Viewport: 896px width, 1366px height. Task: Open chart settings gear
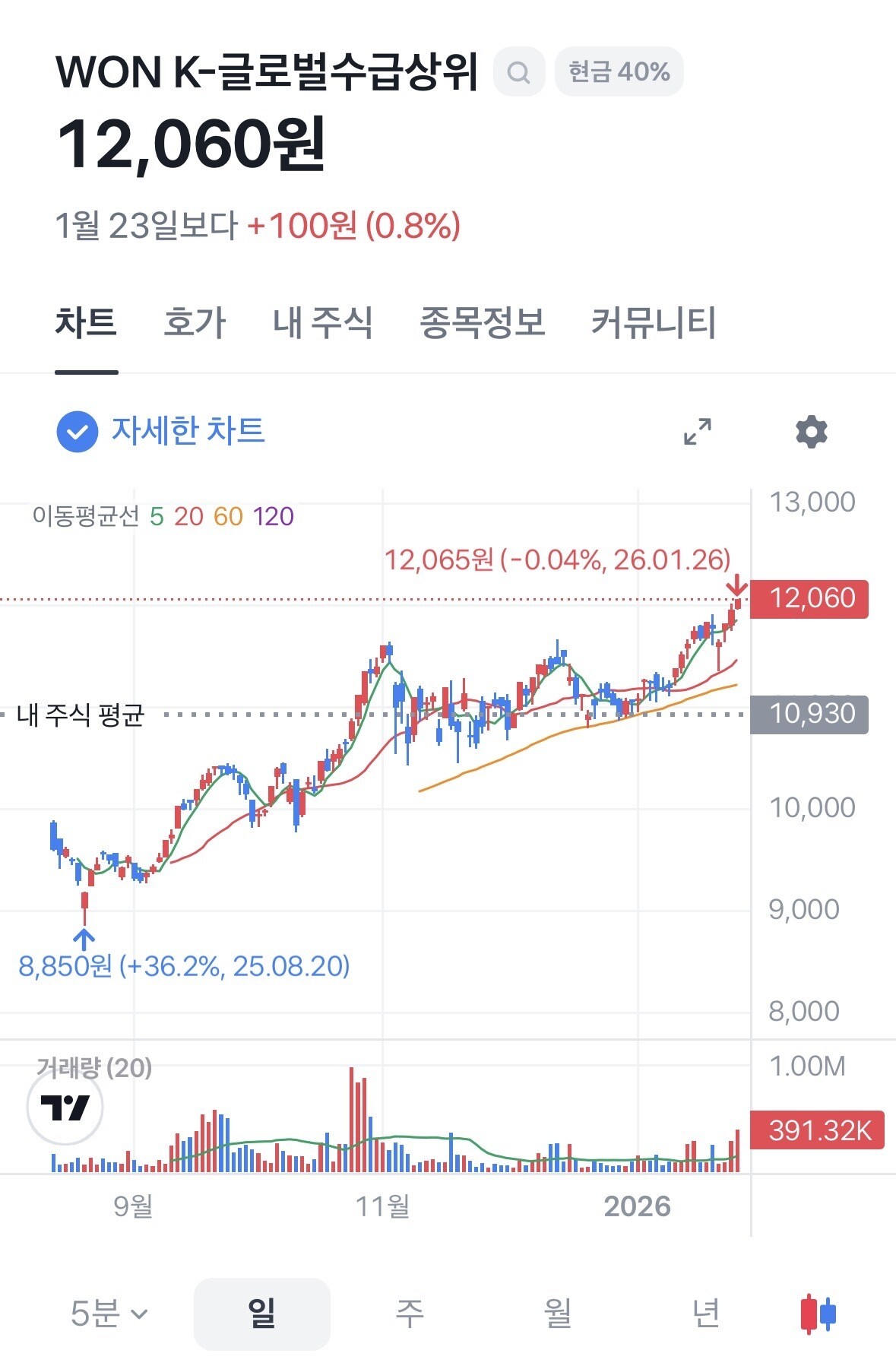812,431
